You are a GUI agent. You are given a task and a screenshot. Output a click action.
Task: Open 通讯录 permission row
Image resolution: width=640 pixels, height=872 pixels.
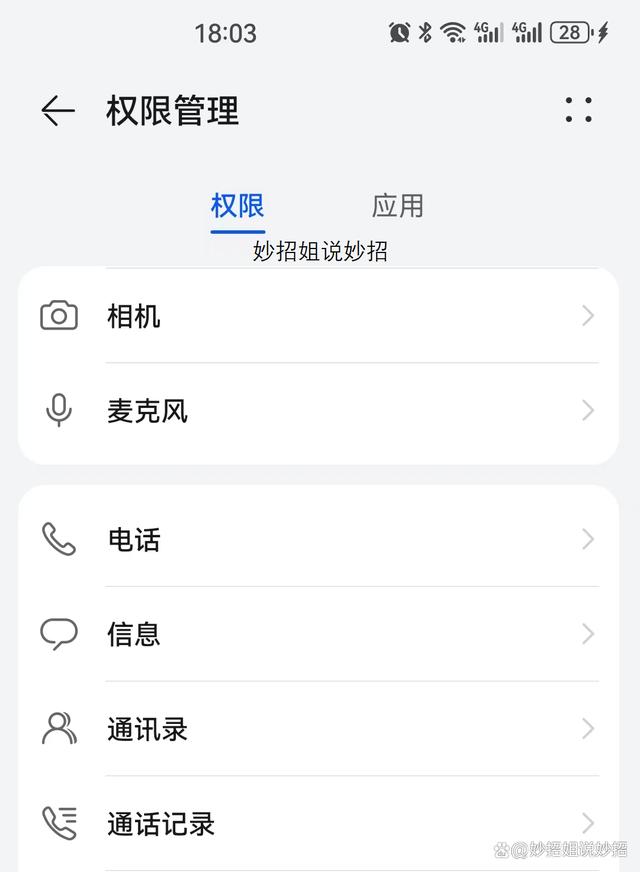click(x=318, y=729)
